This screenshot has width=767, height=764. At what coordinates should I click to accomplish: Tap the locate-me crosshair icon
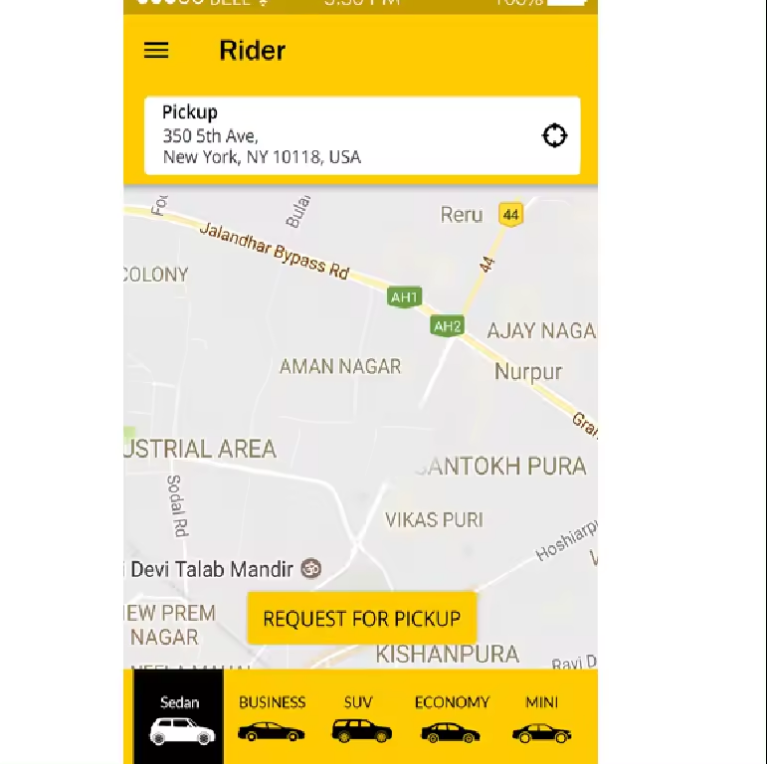click(x=554, y=135)
